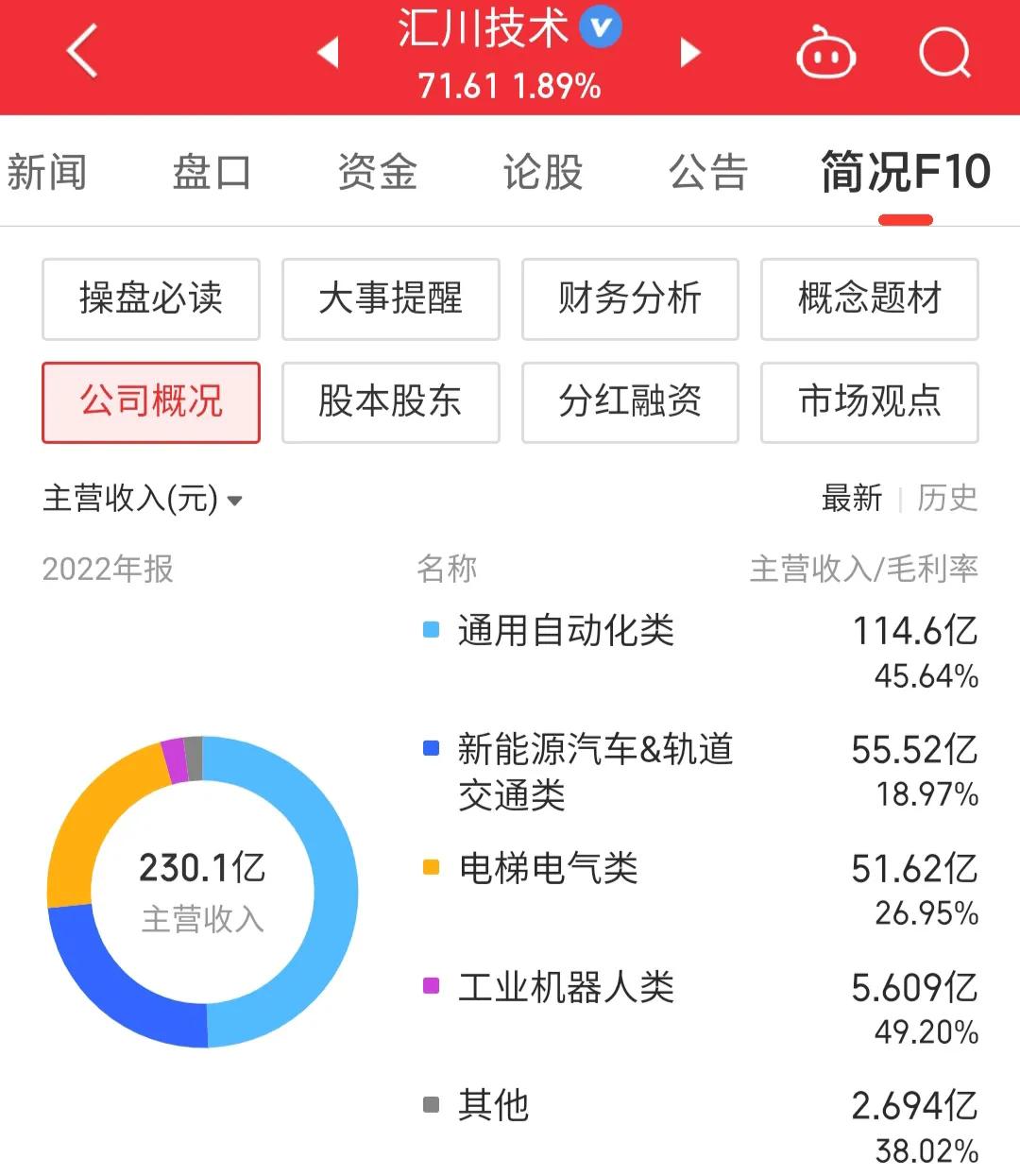Open the 公告 announcements tab

[706, 173]
